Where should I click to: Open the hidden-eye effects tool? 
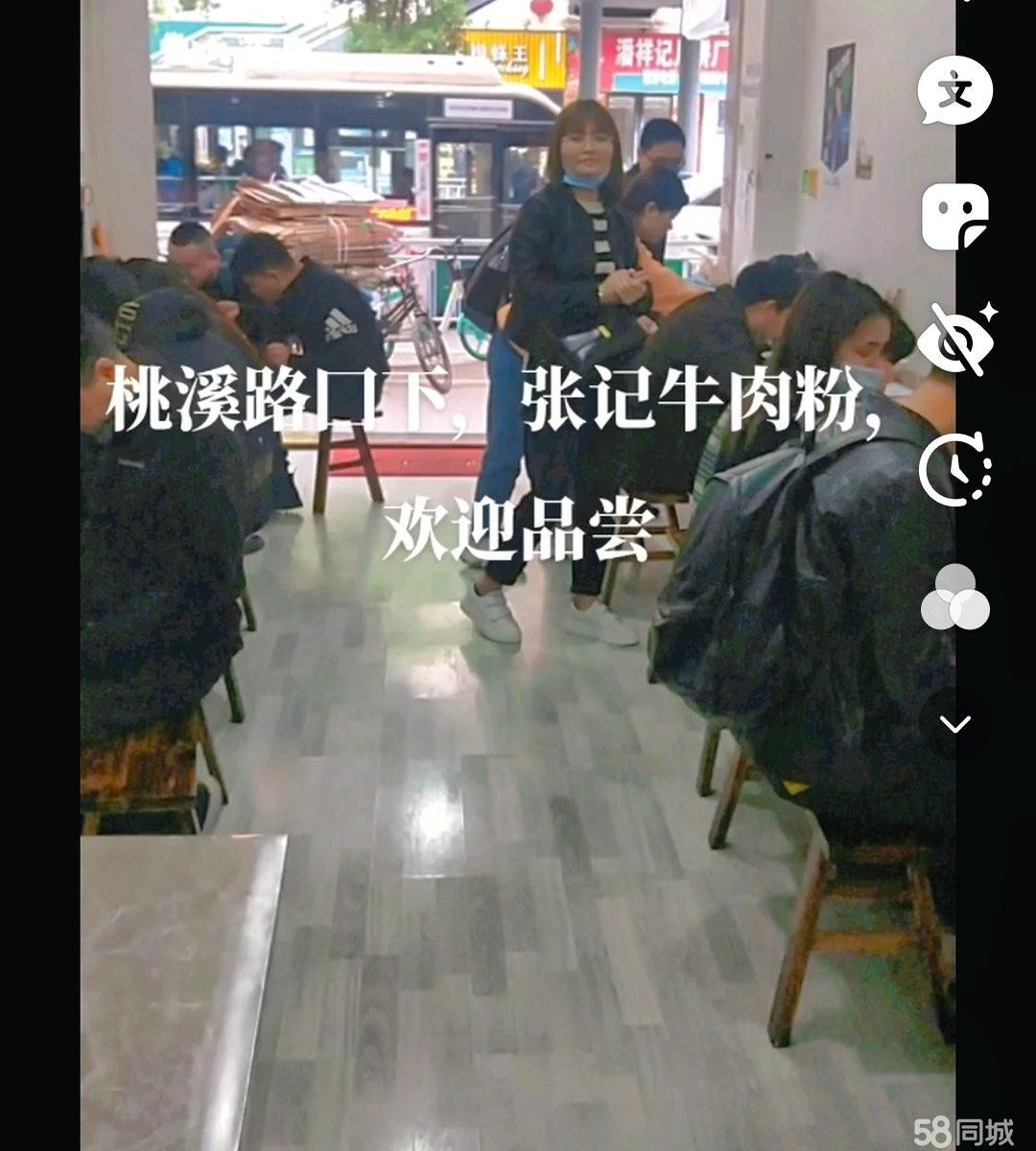954,341
